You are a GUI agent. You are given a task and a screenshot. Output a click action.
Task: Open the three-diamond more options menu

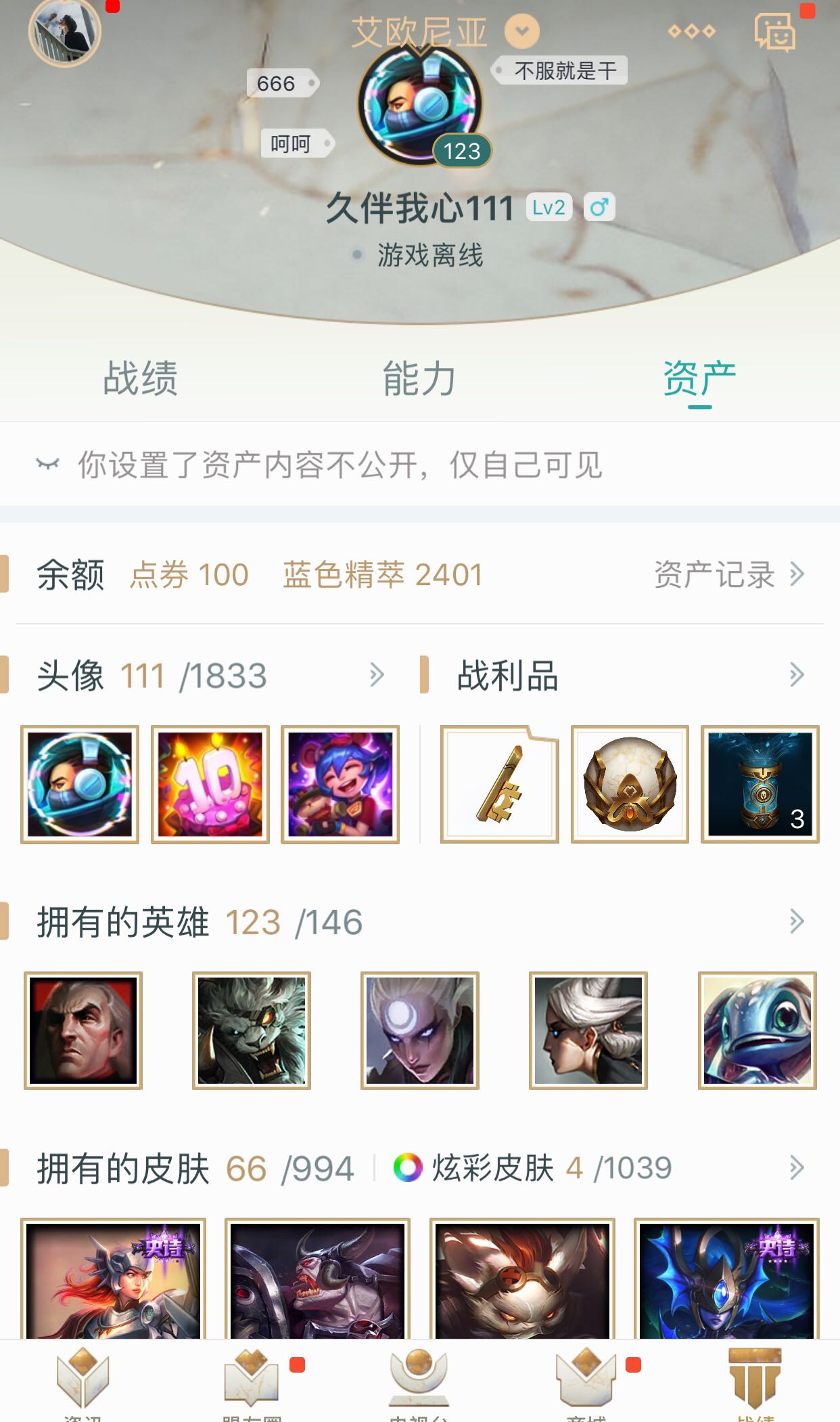691,31
